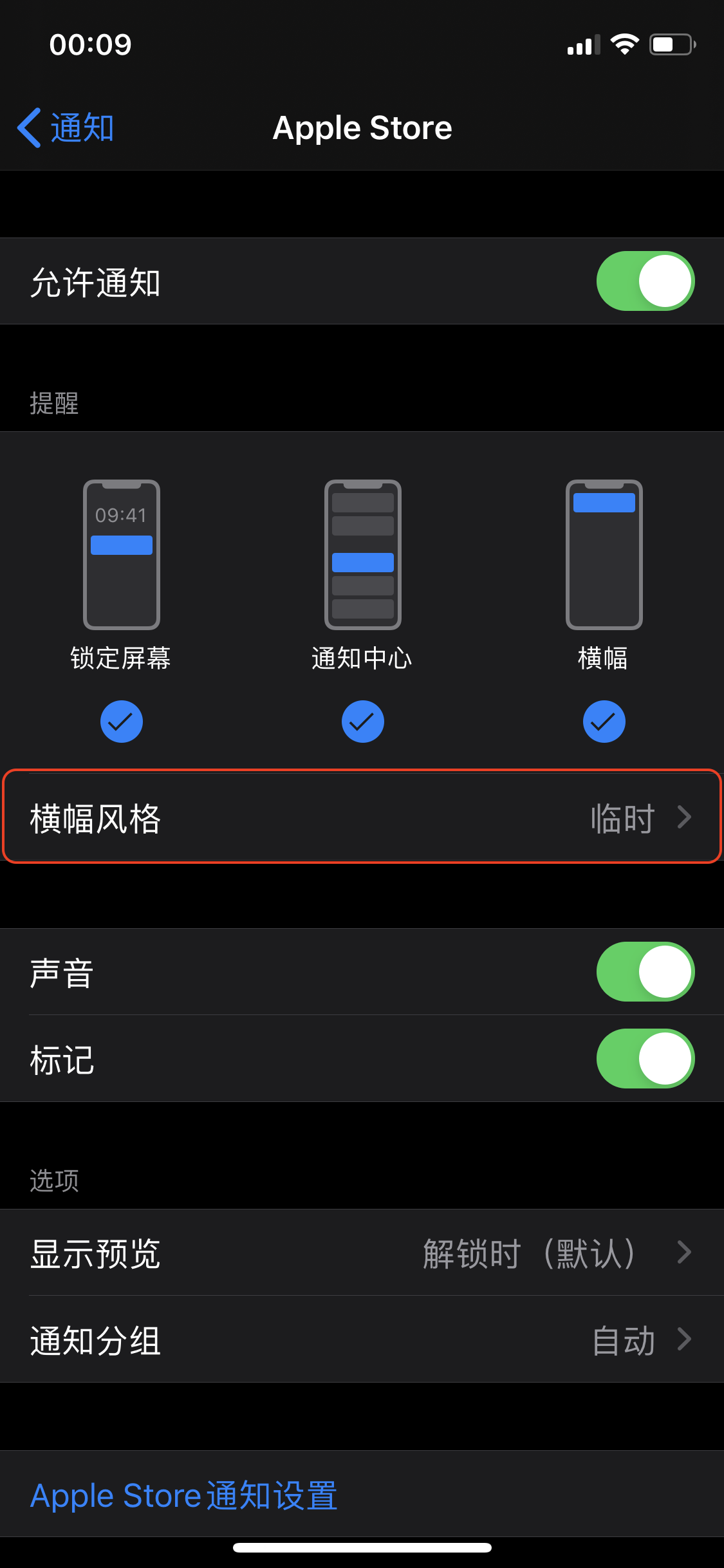Image resolution: width=724 pixels, height=1568 pixels.
Task: Turn off 允许通知 switch
Action: point(645,281)
